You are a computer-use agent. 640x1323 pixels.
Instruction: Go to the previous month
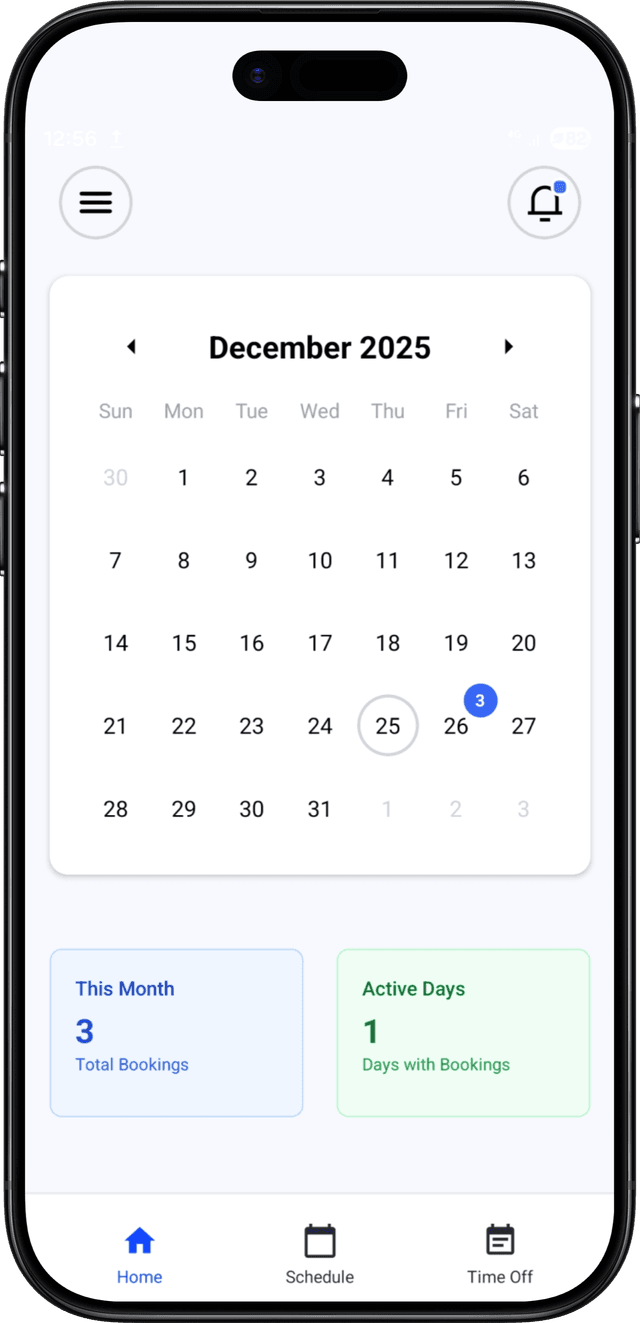click(131, 347)
